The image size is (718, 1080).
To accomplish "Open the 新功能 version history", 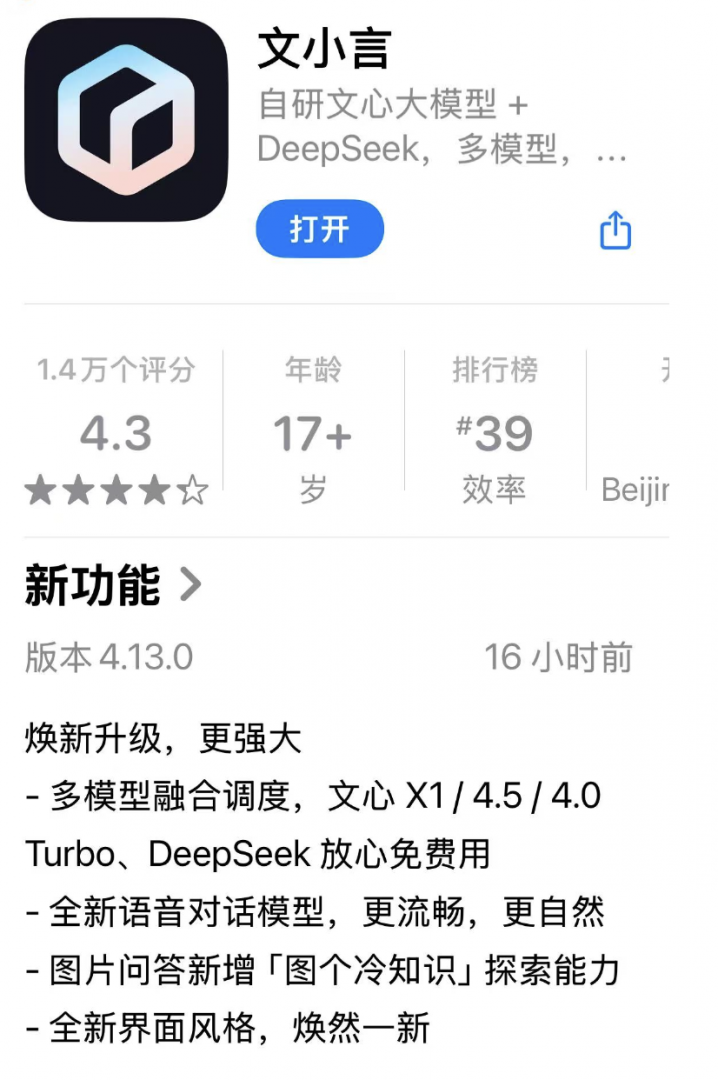I will point(113,586).
